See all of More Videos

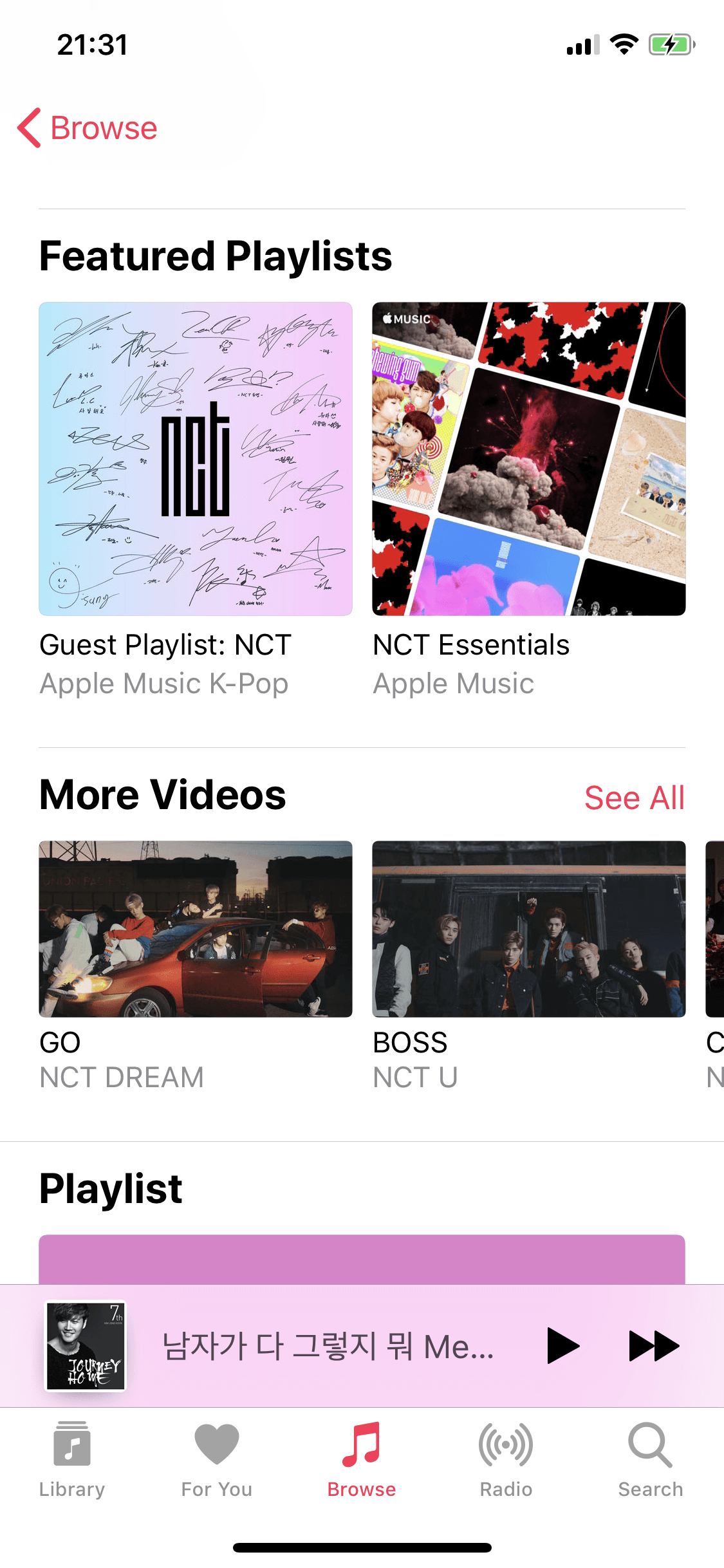[x=634, y=798]
